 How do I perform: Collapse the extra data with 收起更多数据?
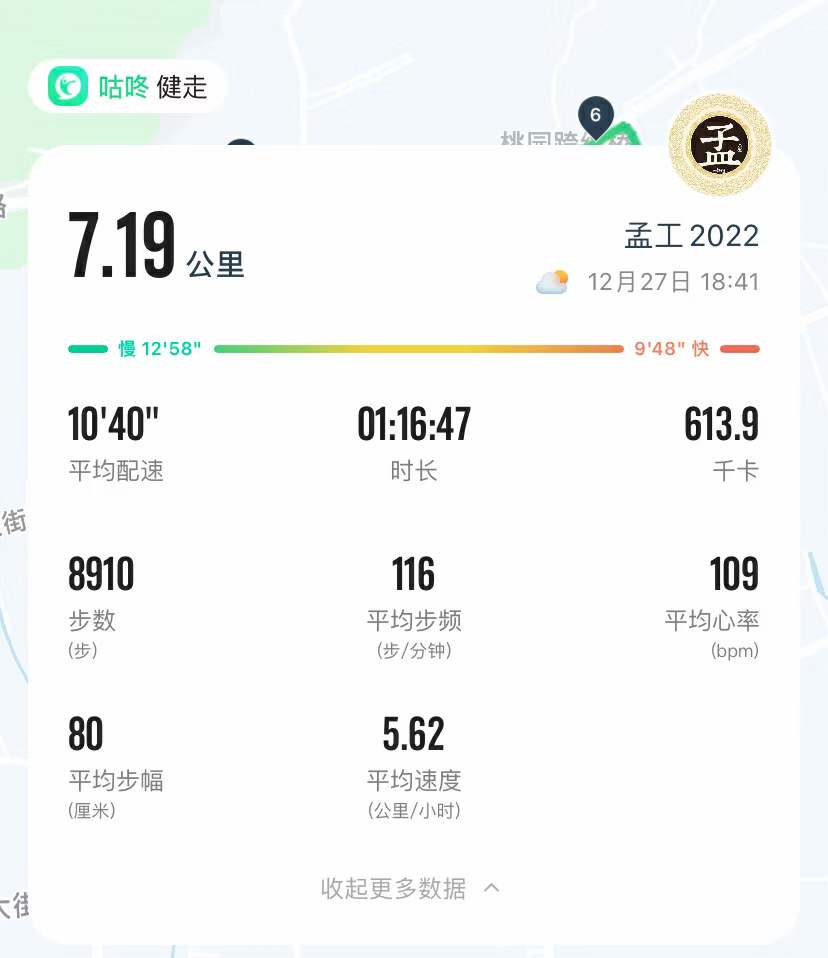pyautogui.click(x=410, y=888)
